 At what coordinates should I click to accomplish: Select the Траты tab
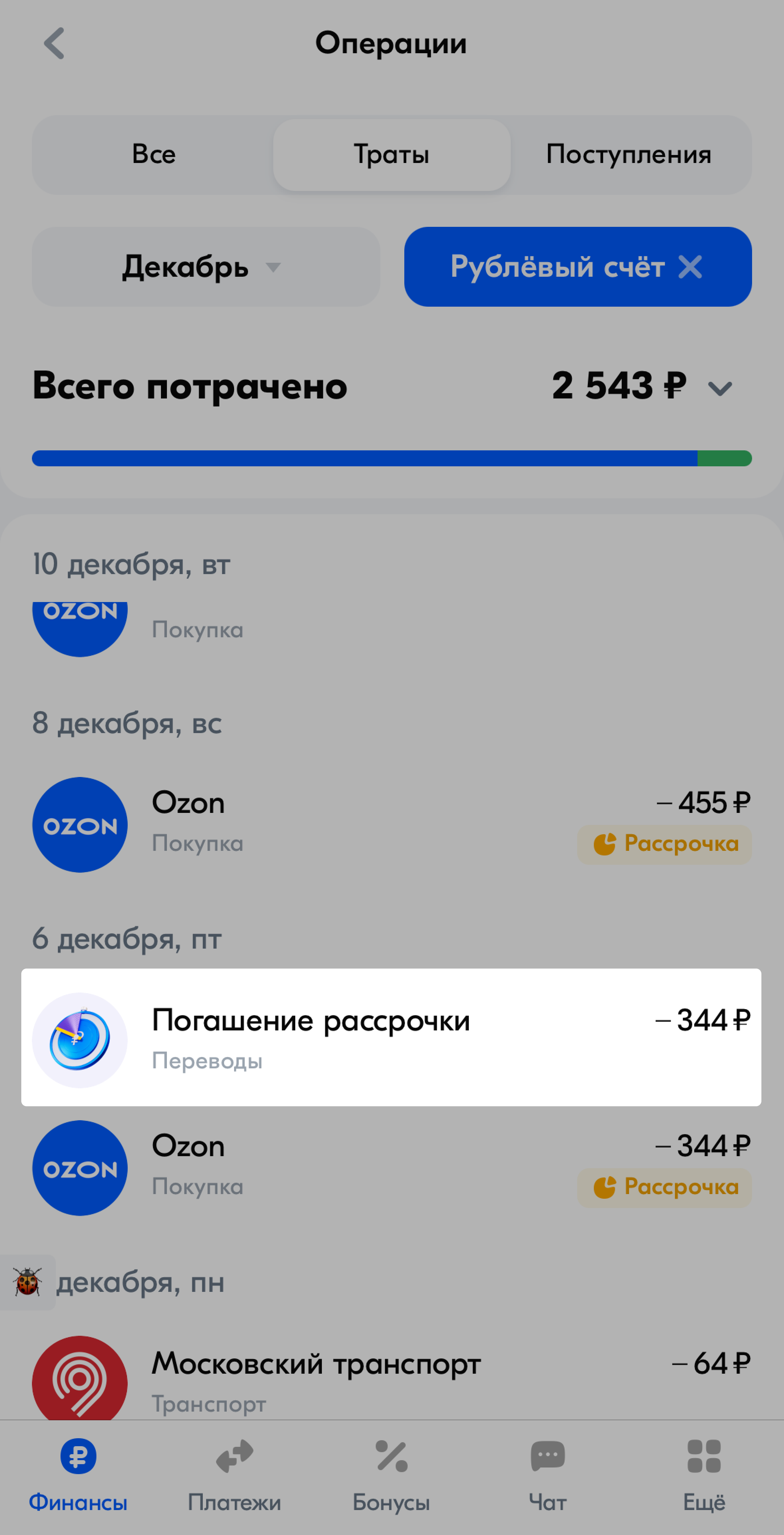pyautogui.click(x=391, y=154)
